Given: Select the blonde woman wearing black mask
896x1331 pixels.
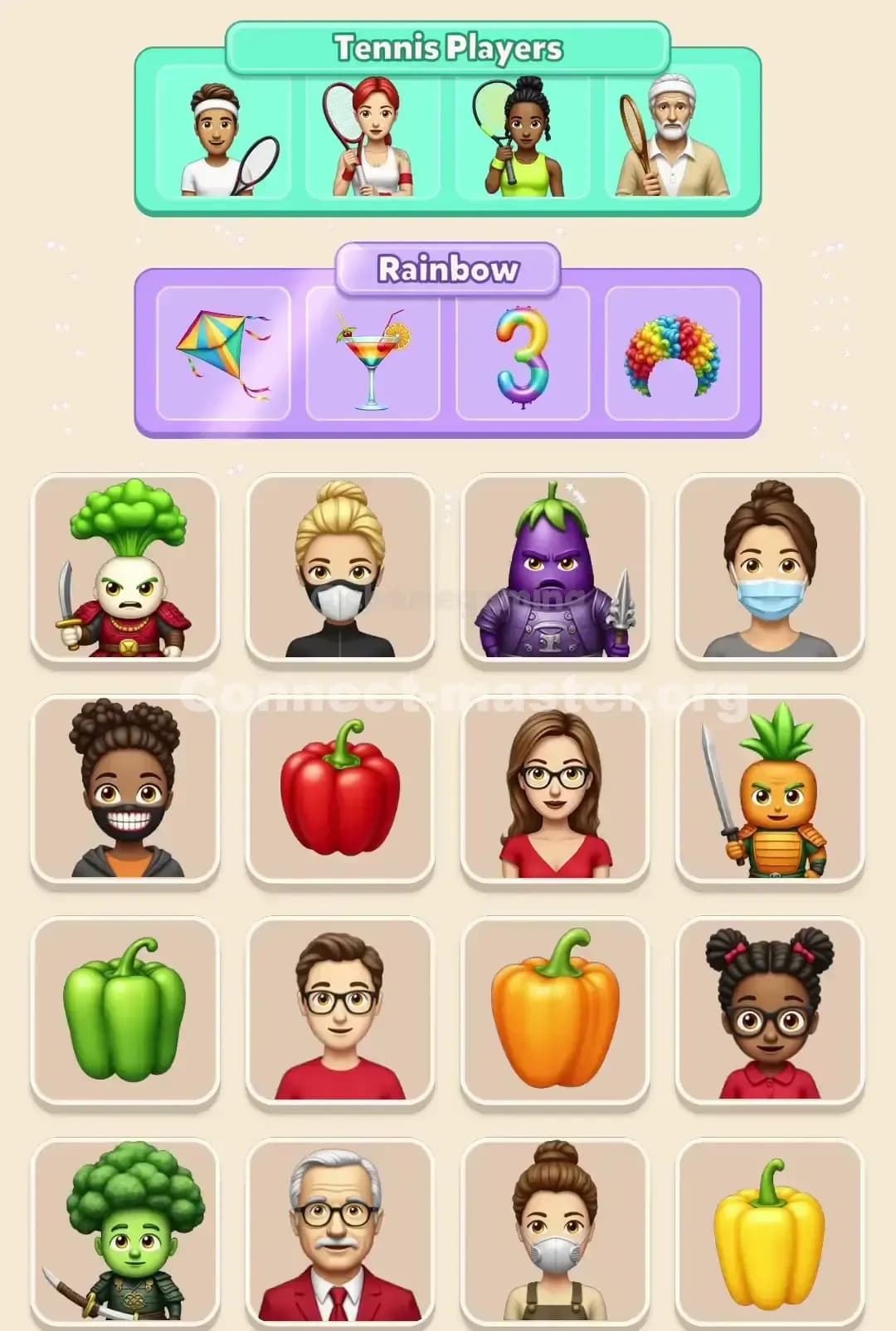Looking at the screenshot, I should click(342, 568).
